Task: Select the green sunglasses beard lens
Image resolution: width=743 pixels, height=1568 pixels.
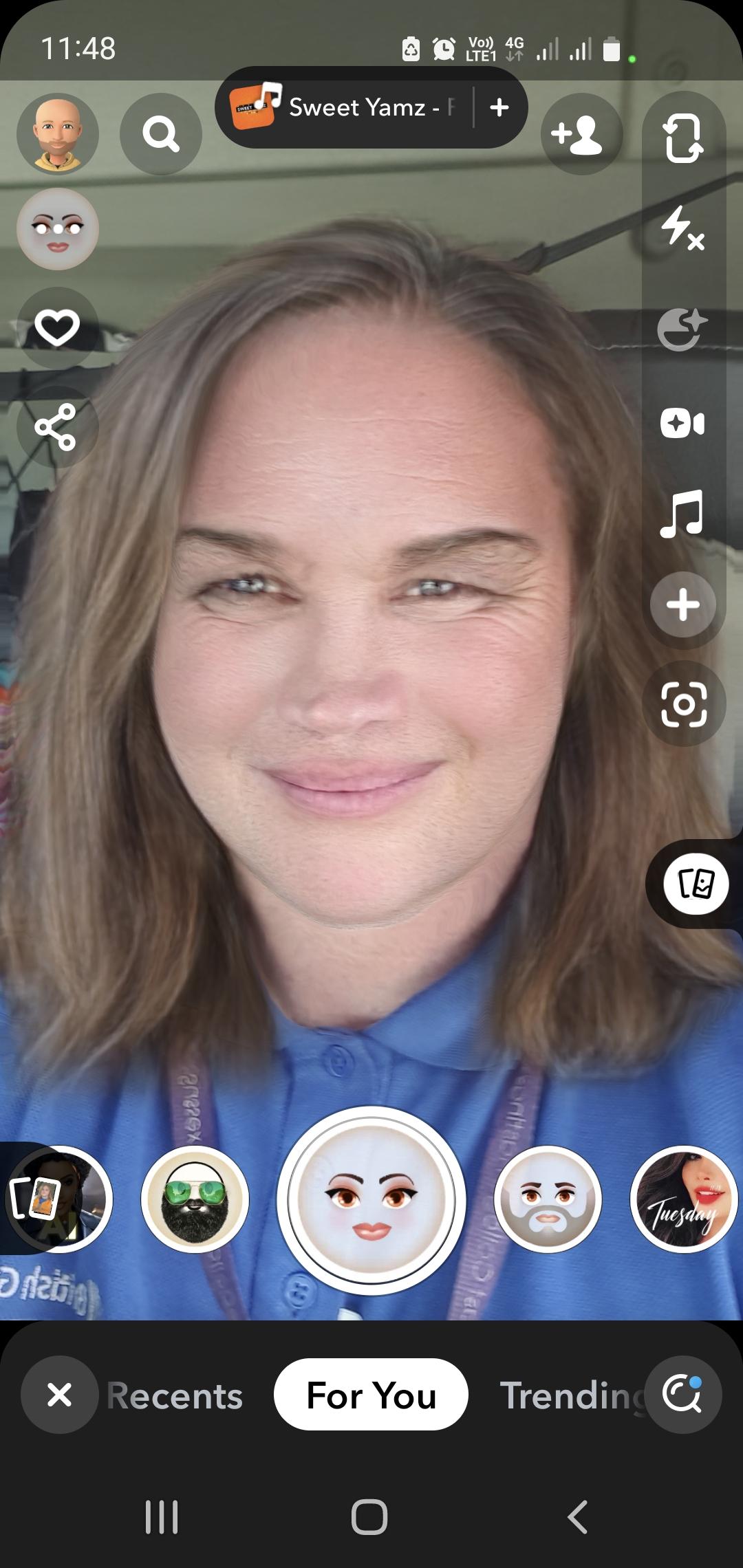Action: pyautogui.click(x=195, y=1200)
